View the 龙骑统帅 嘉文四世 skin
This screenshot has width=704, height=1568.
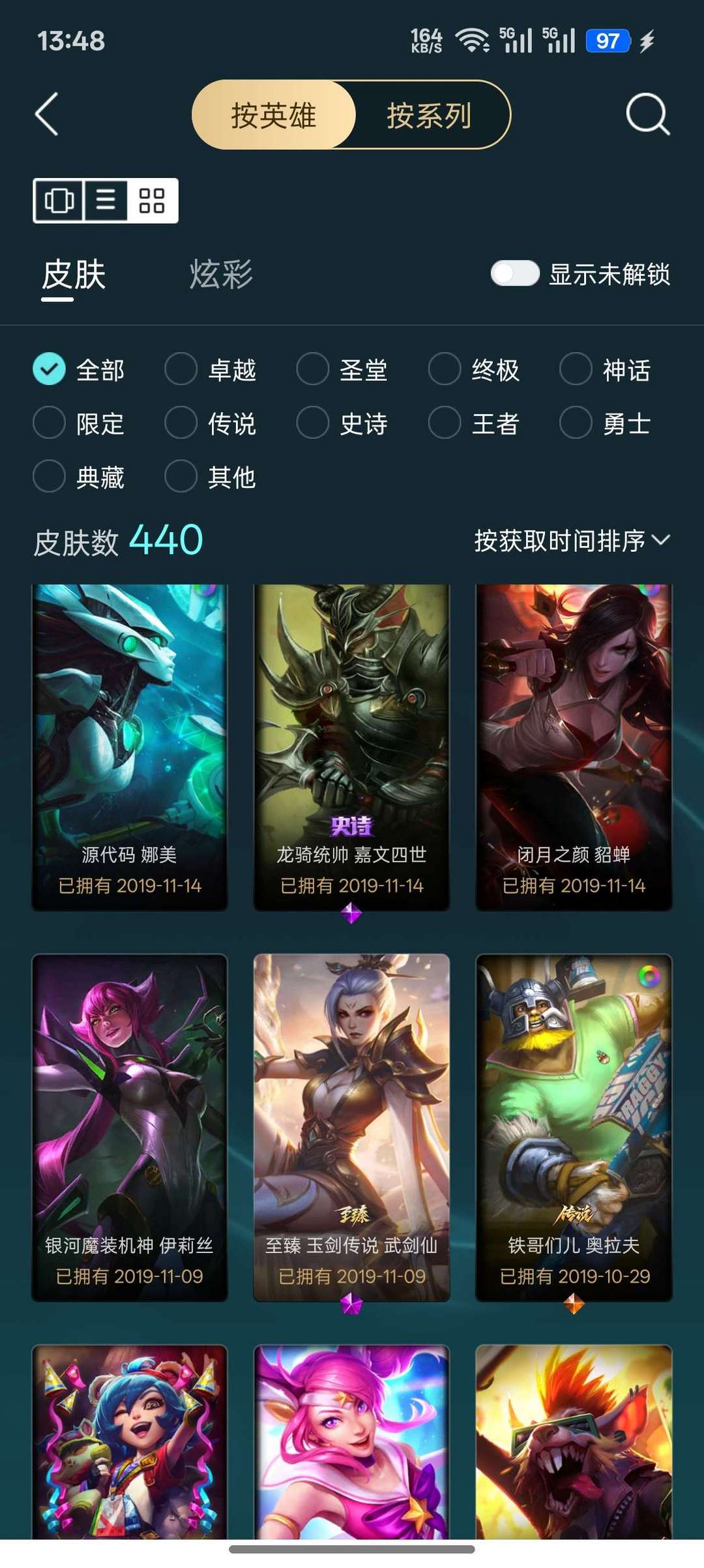[x=351, y=747]
